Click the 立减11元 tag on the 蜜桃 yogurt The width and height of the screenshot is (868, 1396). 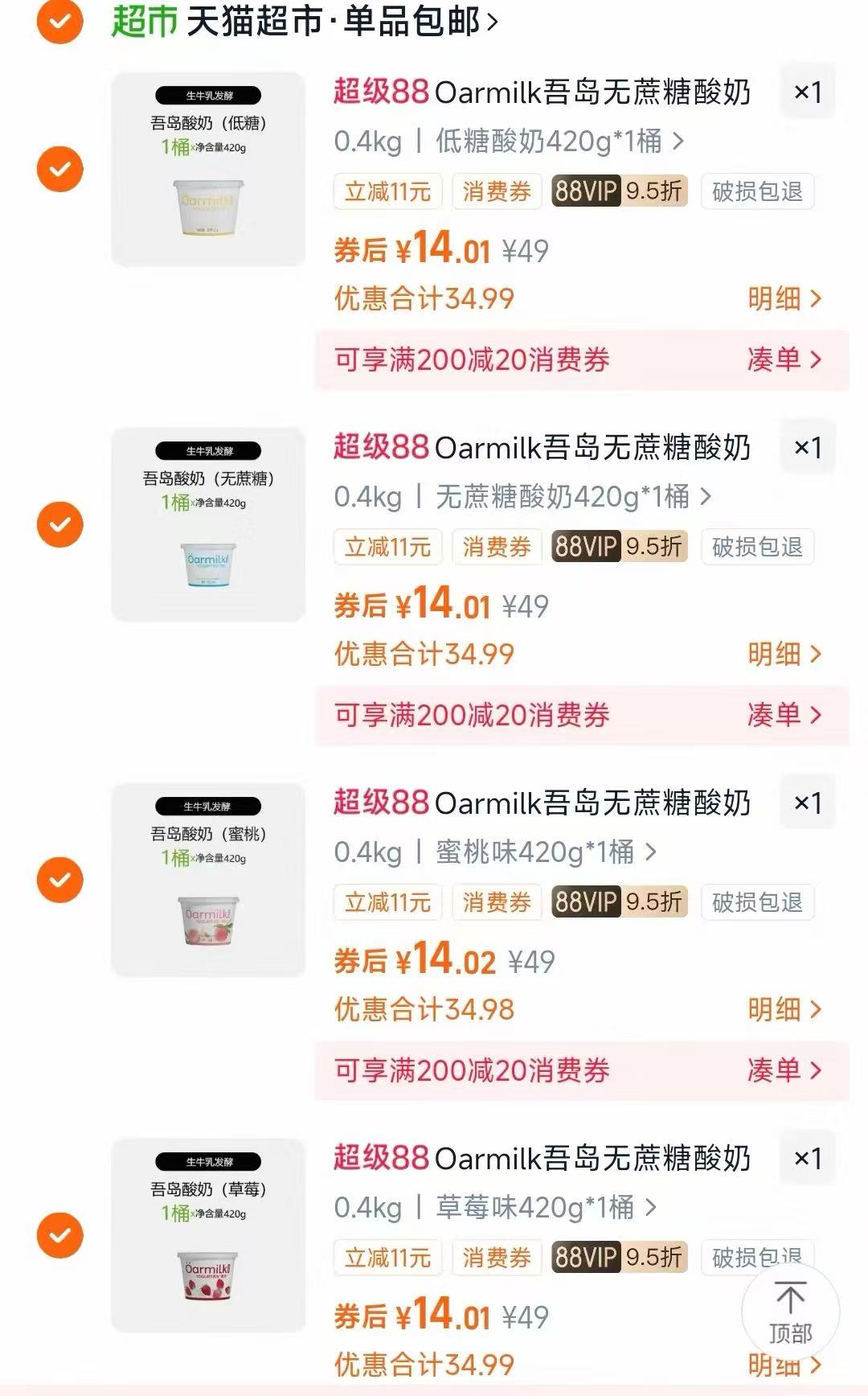click(388, 902)
